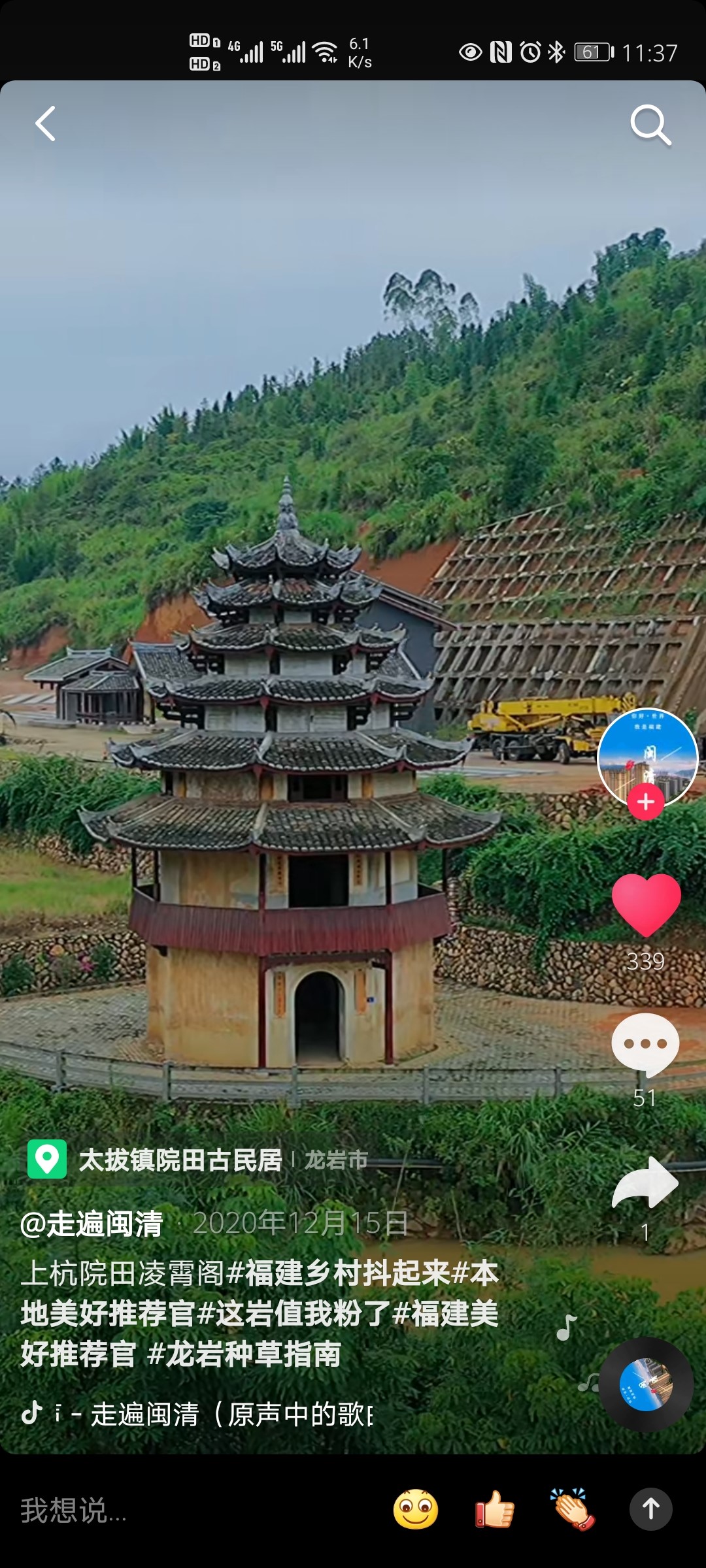Open the comments bubble
The width and height of the screenshot is (706, 1568).
[645, 1043]
